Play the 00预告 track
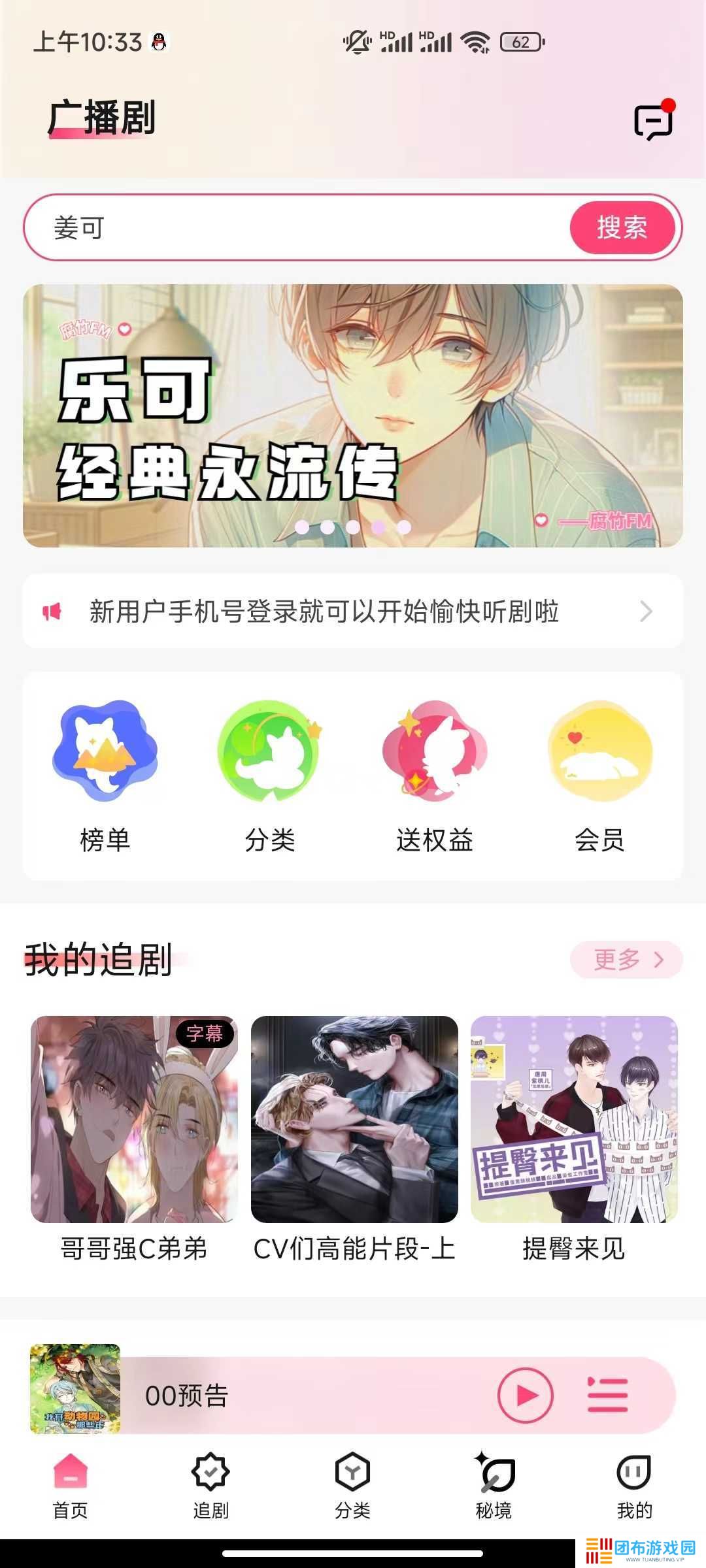Viewport: 706px width, 1568px height. (525, 1396)
